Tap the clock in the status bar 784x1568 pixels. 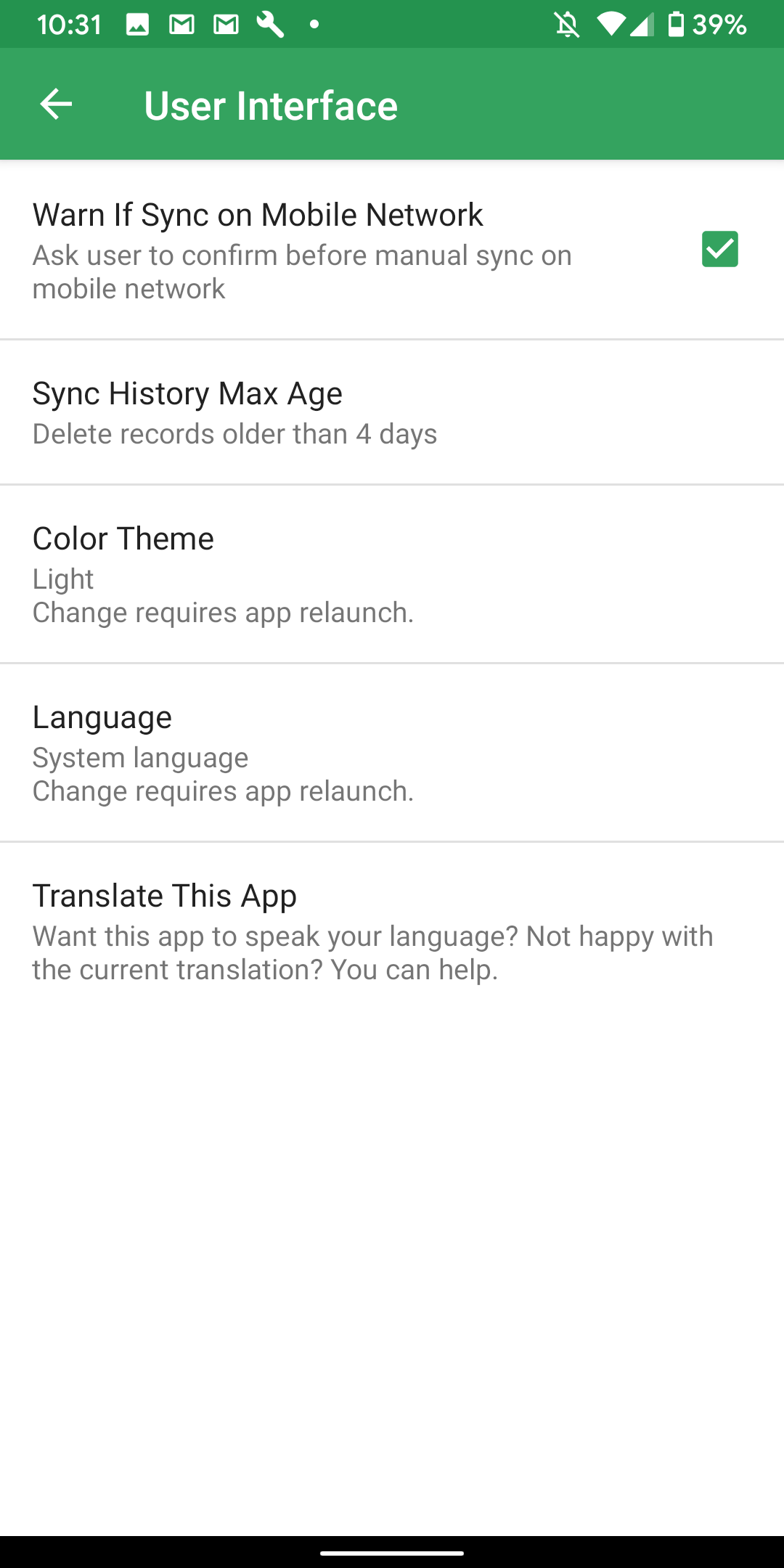(x=68, y=24)
